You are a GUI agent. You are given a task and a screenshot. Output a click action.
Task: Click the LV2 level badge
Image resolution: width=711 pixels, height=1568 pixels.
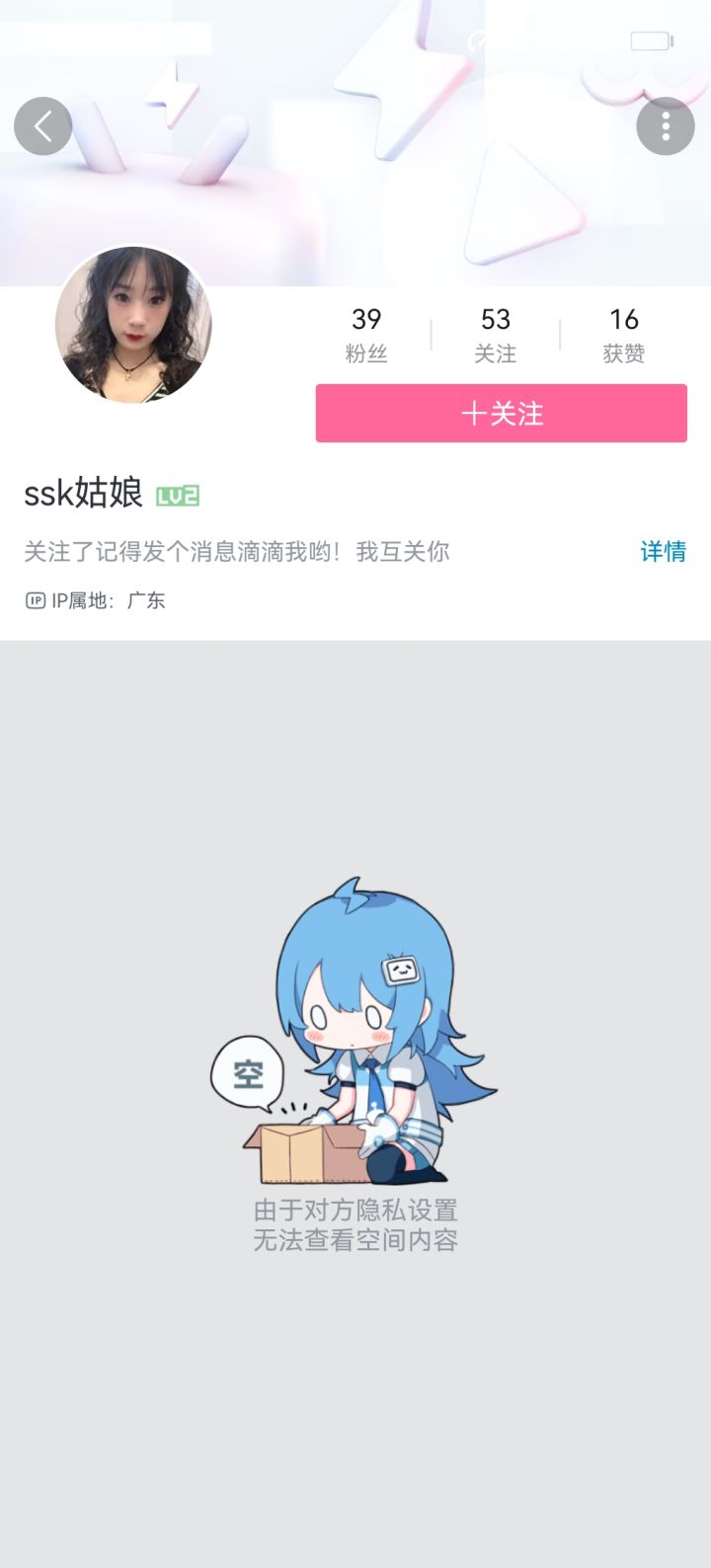178,495
